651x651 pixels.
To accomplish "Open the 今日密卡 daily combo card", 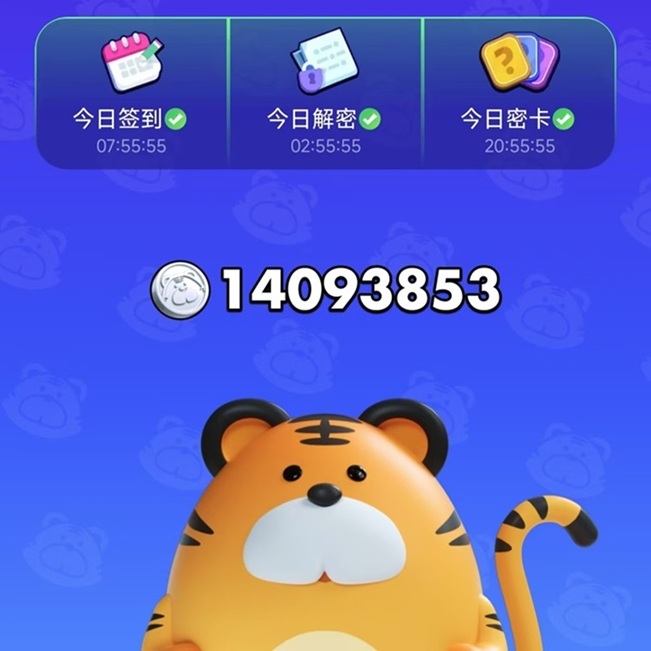I will click(x=518, y=92).
